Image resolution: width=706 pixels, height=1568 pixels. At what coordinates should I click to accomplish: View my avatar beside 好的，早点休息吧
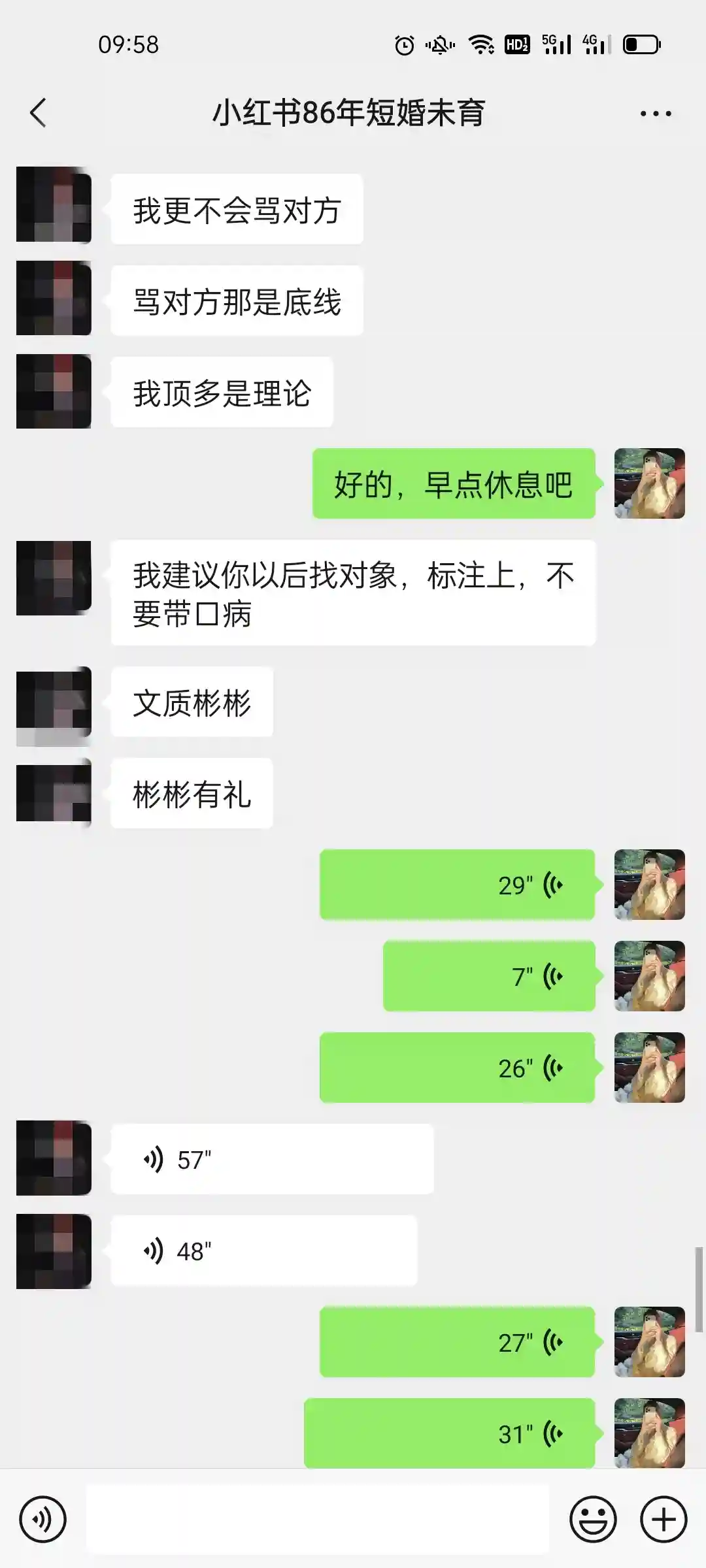[x=649, y=483]
